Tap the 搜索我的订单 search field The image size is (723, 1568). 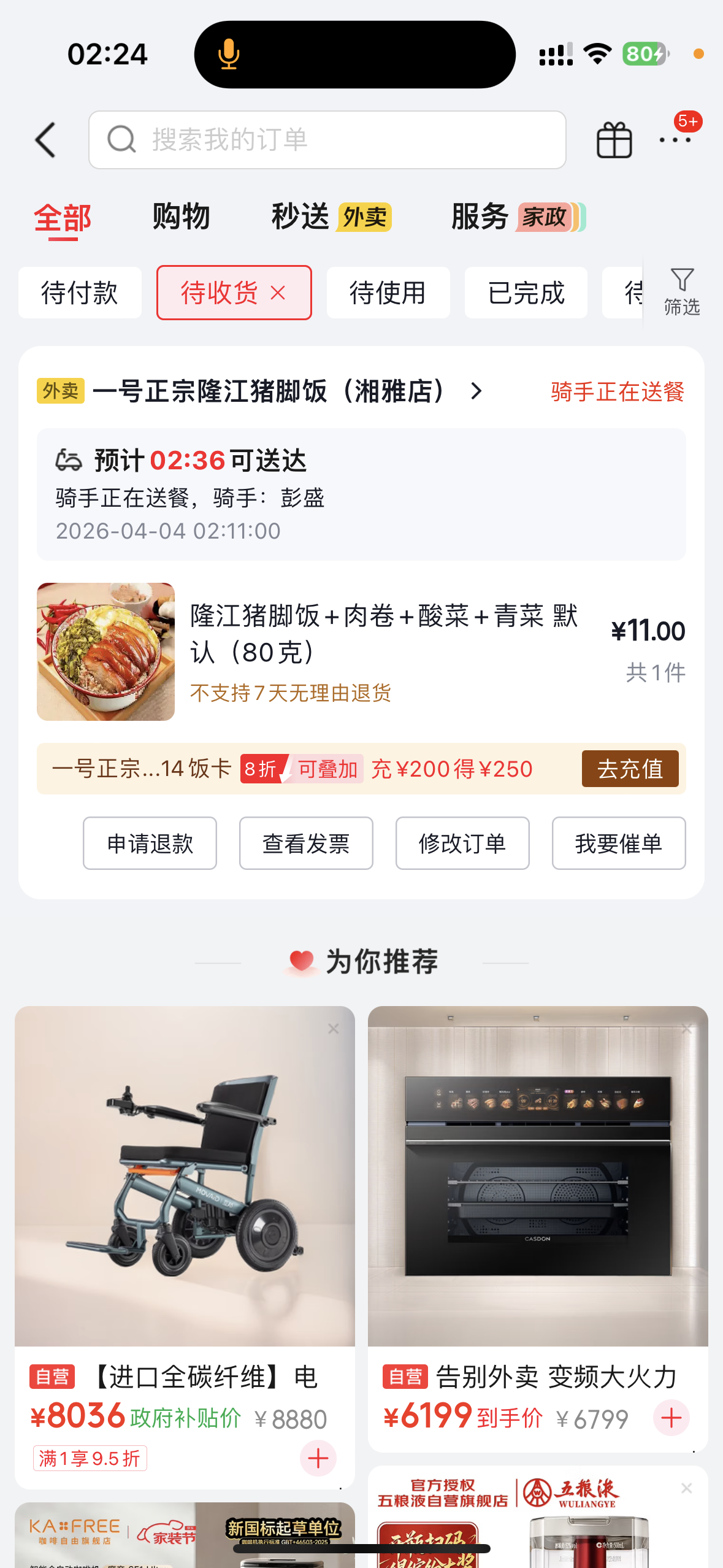point(327,140)
